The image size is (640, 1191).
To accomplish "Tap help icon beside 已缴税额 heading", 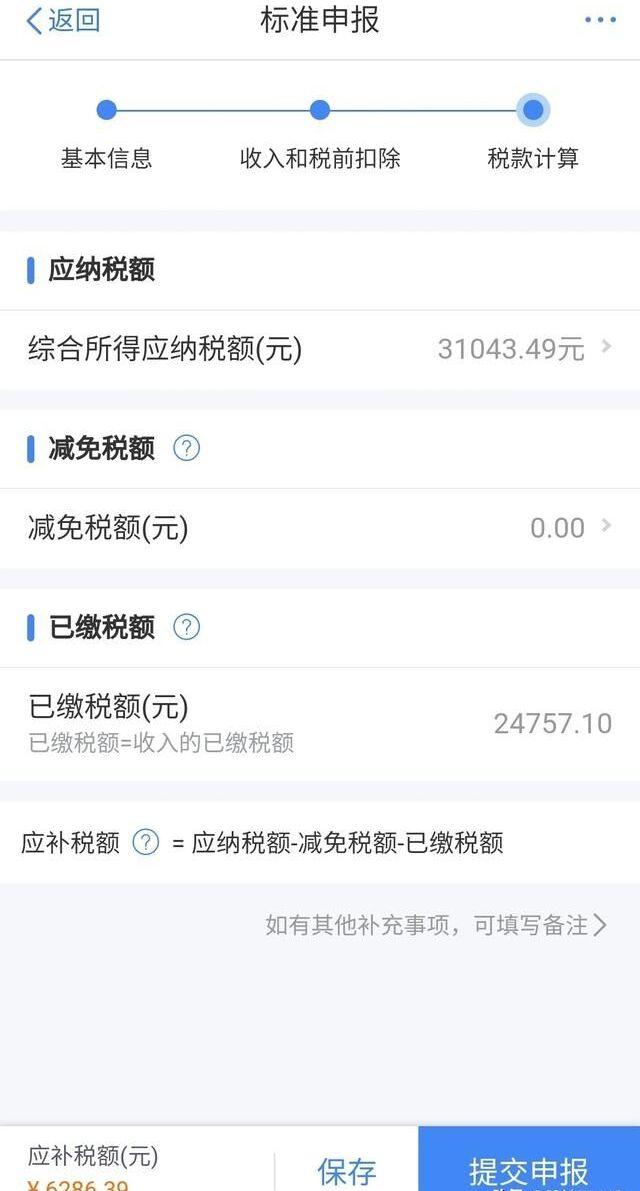I will [187, 627].
